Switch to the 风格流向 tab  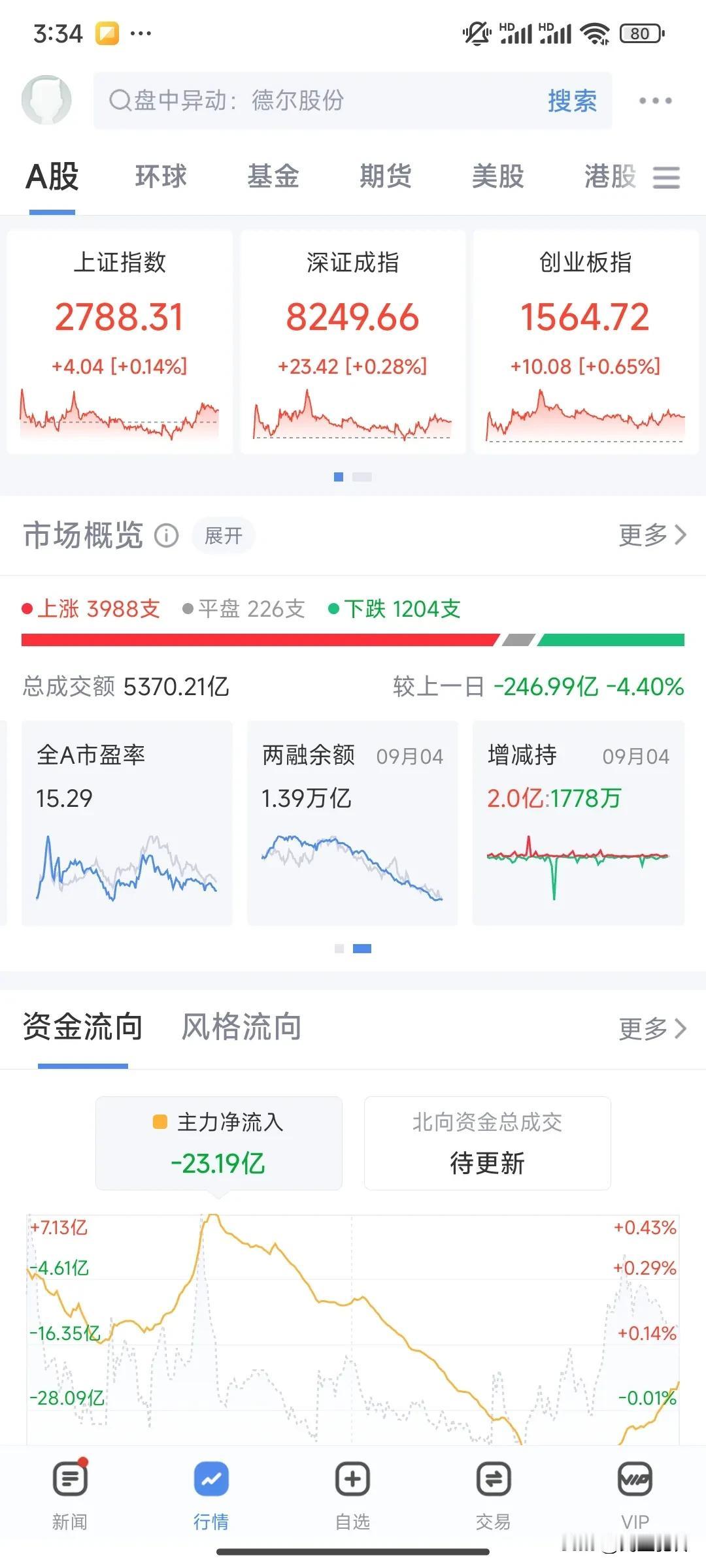pyautogui.click(x=240, y=1026)
